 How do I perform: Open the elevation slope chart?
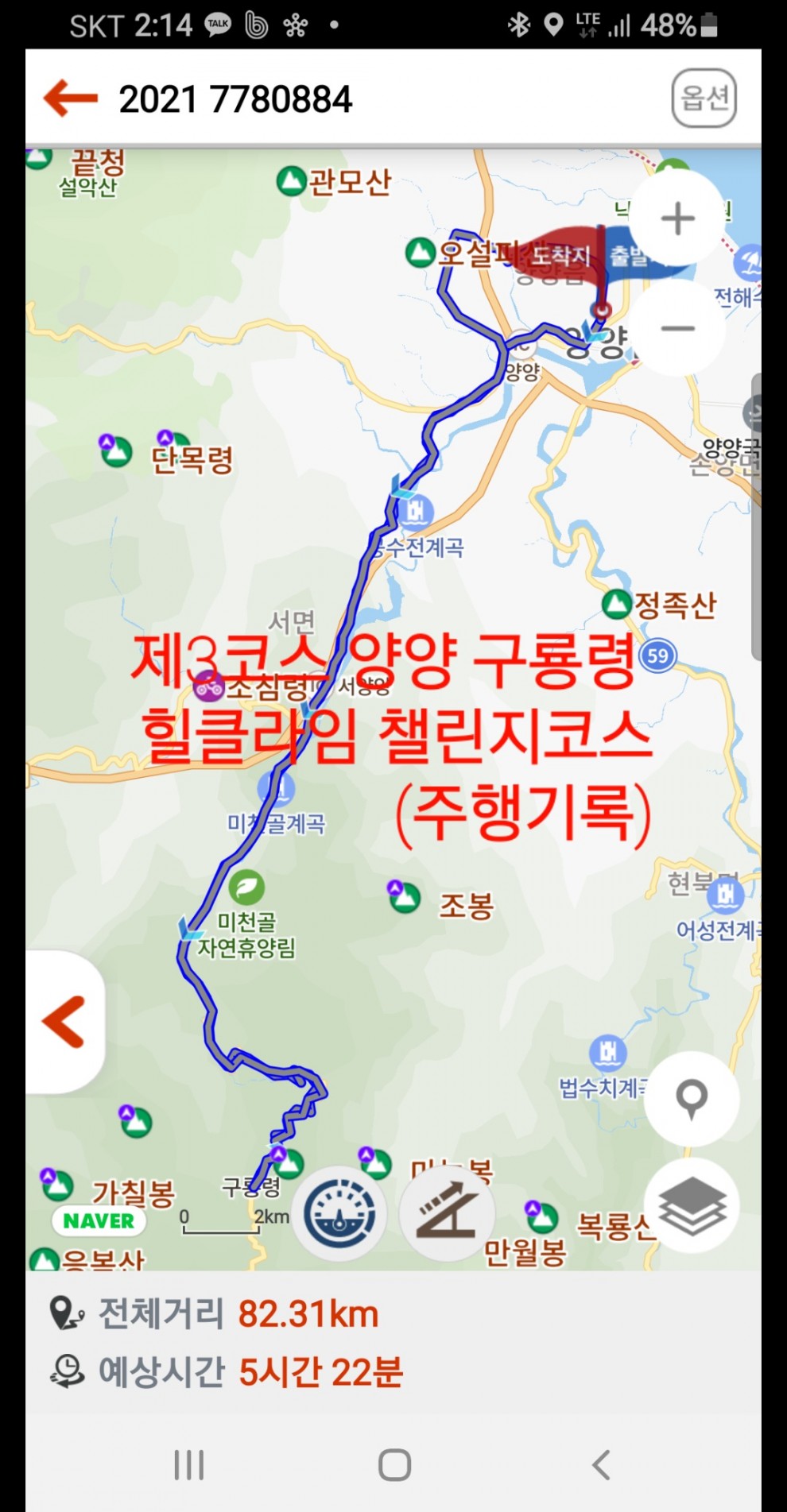click(446, 1213)
